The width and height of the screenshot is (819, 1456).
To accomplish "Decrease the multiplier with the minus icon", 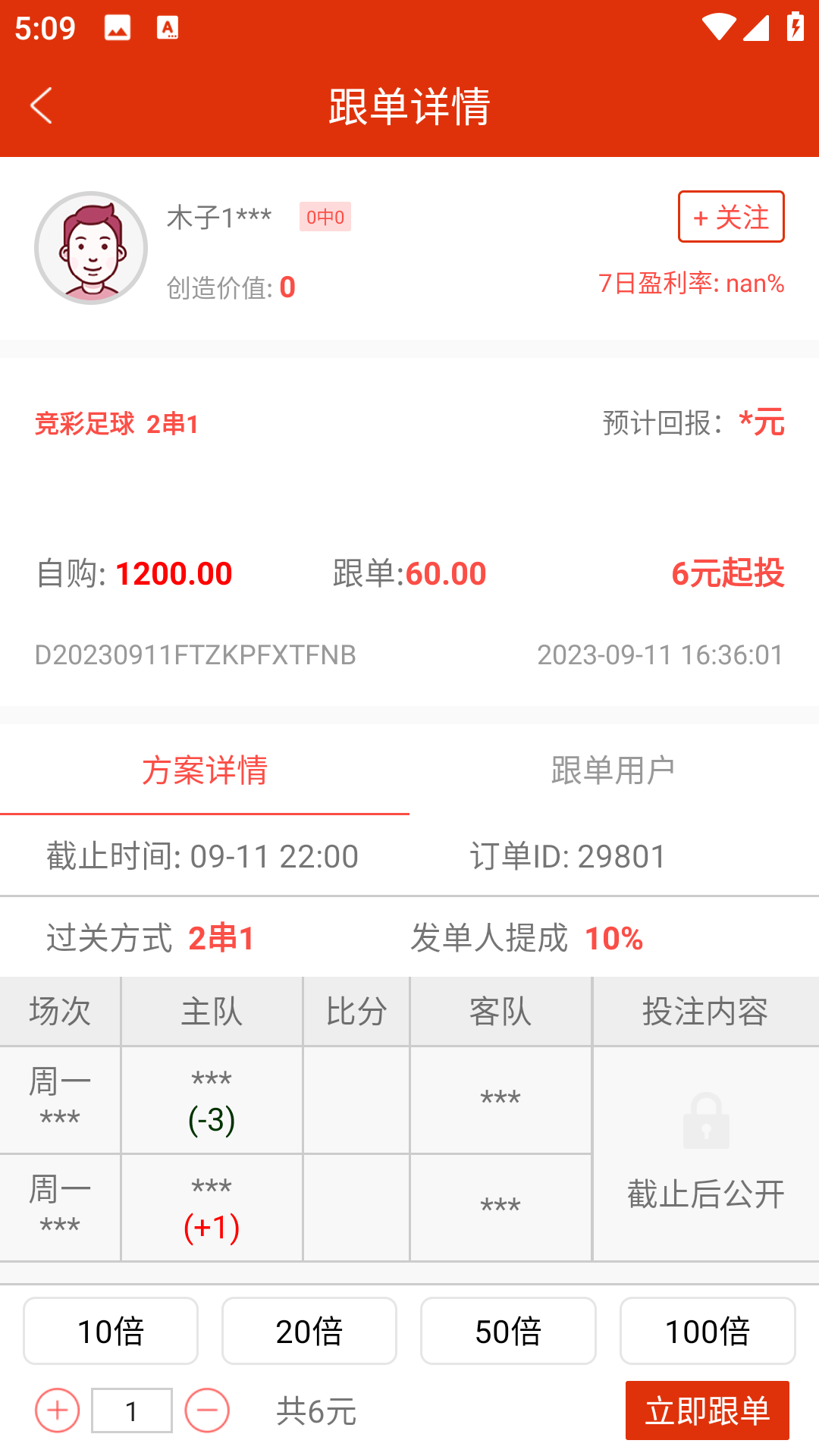I will 207,1410.
